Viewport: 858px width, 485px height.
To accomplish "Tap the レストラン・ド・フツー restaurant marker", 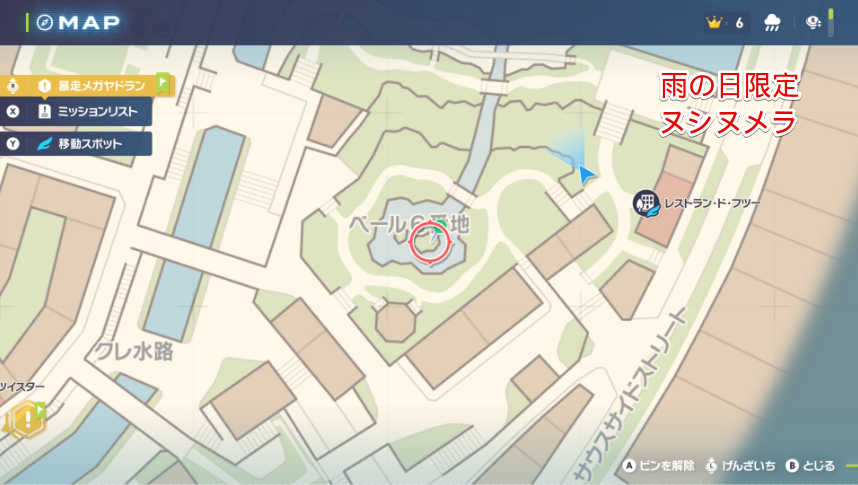I will [647, 204].
